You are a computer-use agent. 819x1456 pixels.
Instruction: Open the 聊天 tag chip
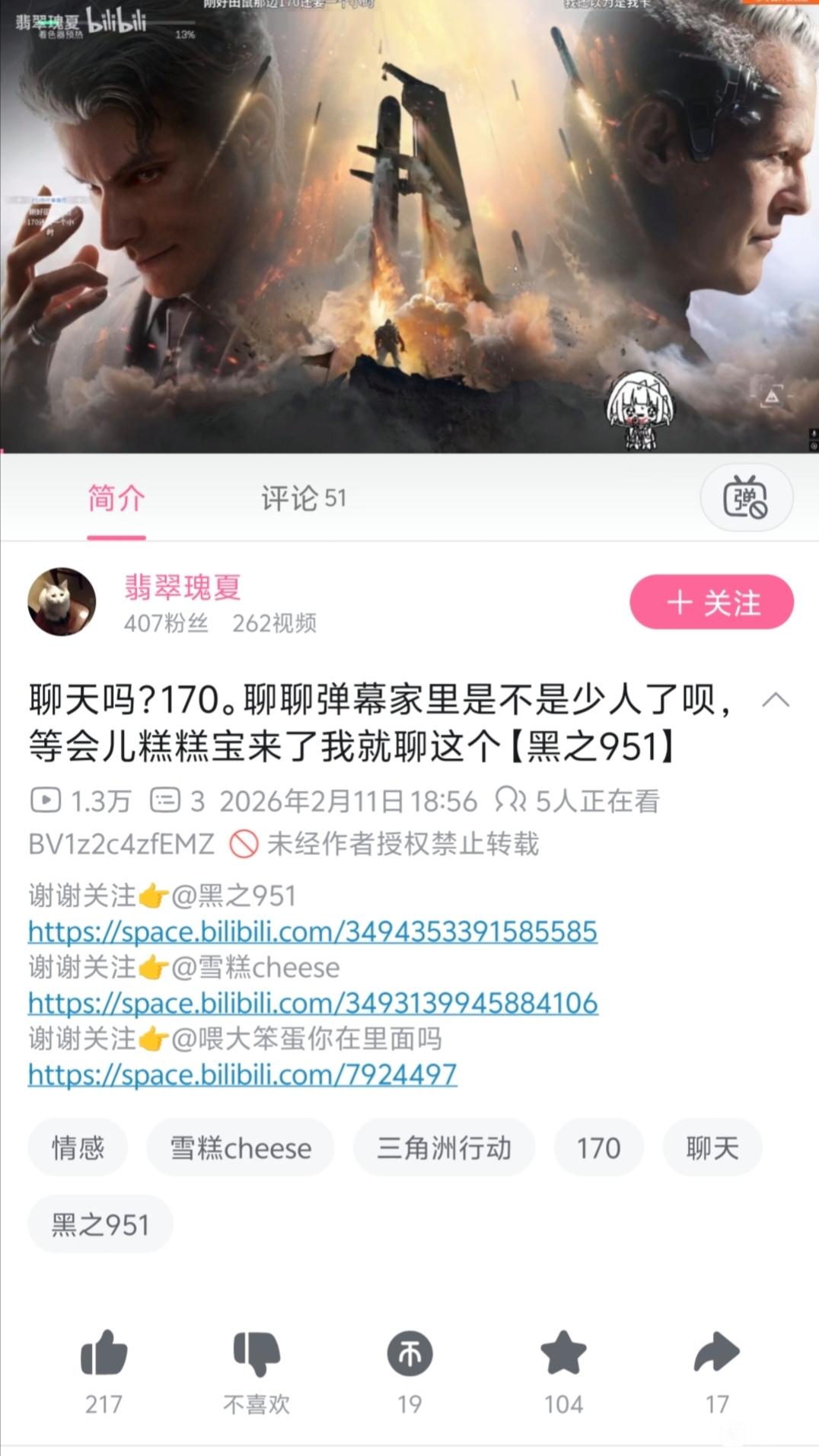click(712, 1148)
